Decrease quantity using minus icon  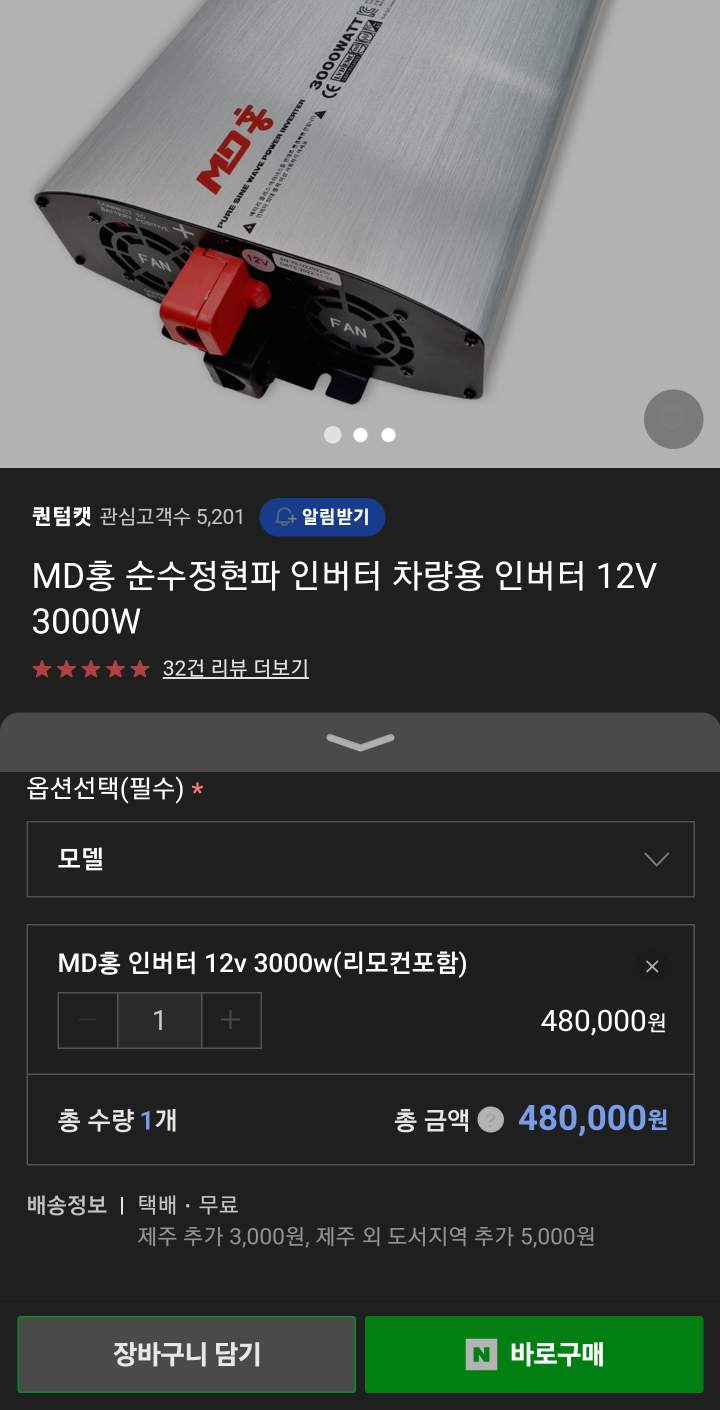88,1020
